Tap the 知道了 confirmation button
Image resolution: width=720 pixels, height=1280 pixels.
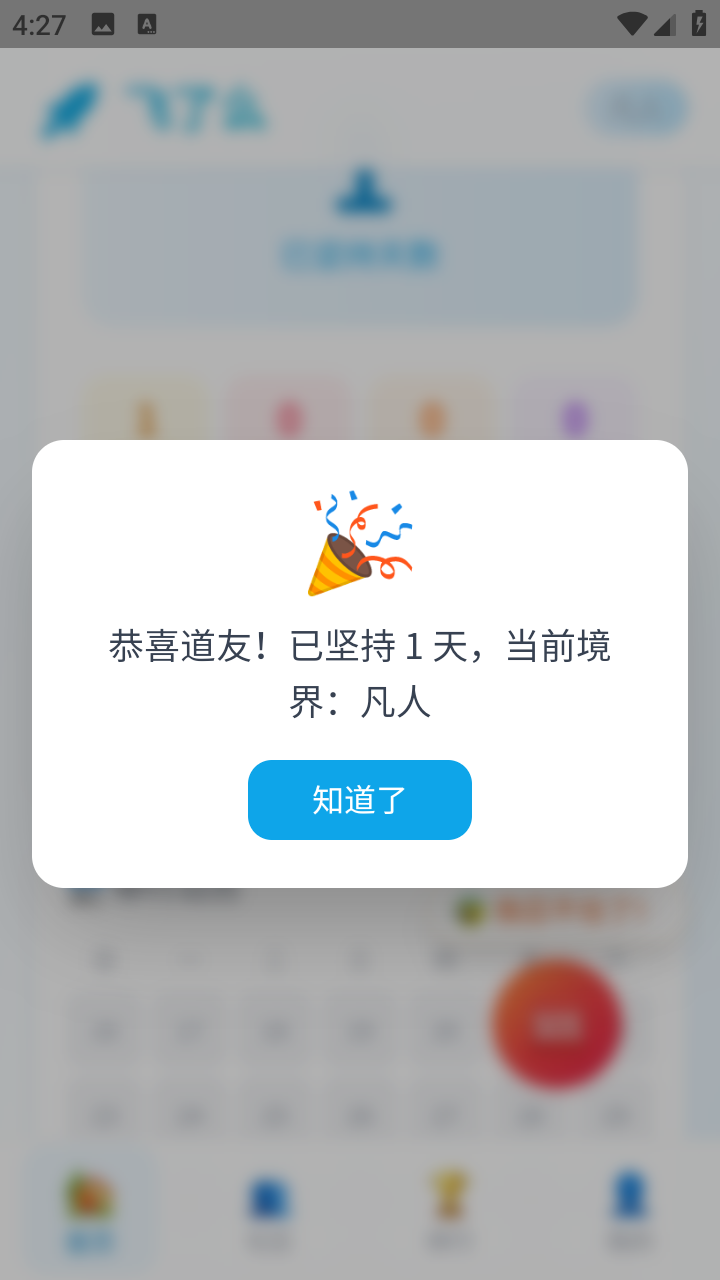point(359,799)
